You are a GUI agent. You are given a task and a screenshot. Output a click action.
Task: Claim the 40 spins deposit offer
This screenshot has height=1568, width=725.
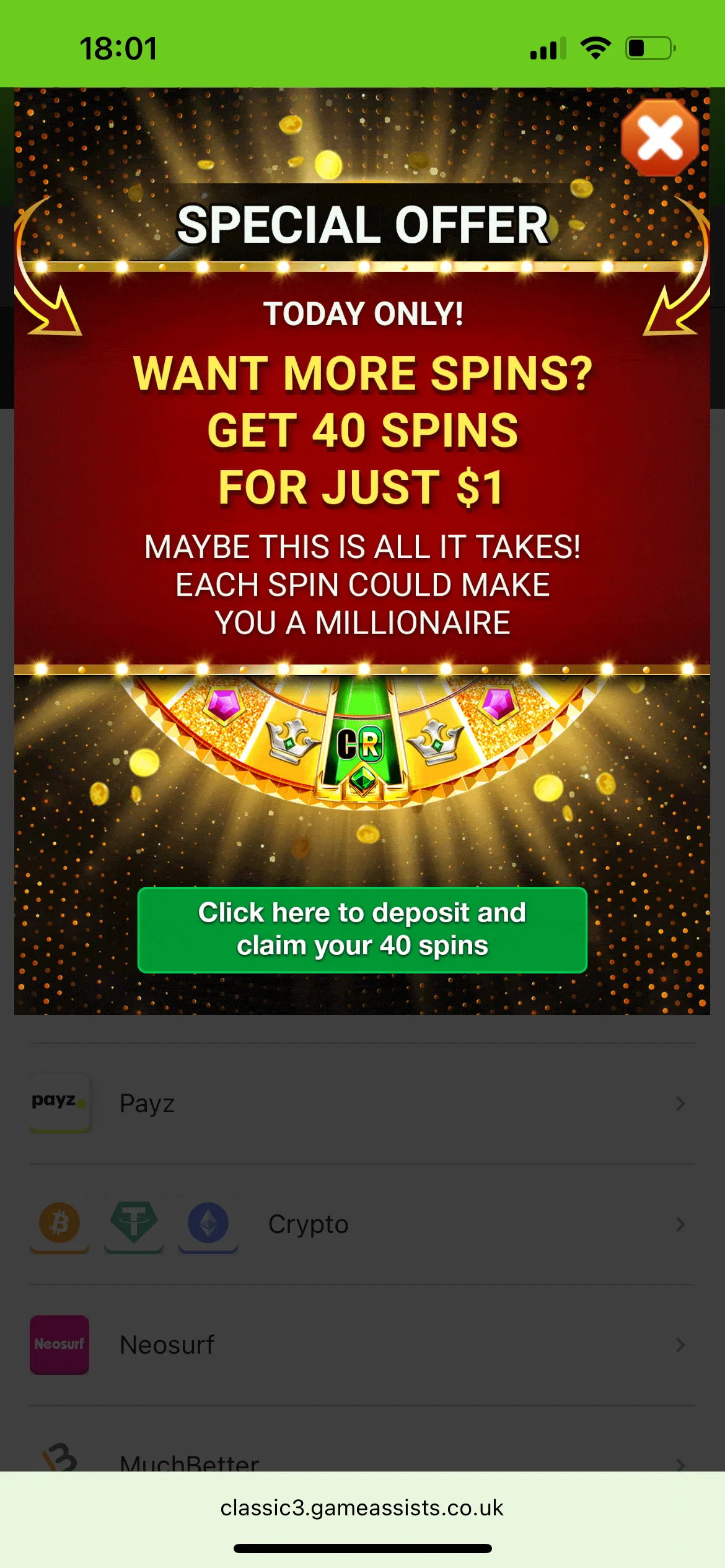click(362, 930)
